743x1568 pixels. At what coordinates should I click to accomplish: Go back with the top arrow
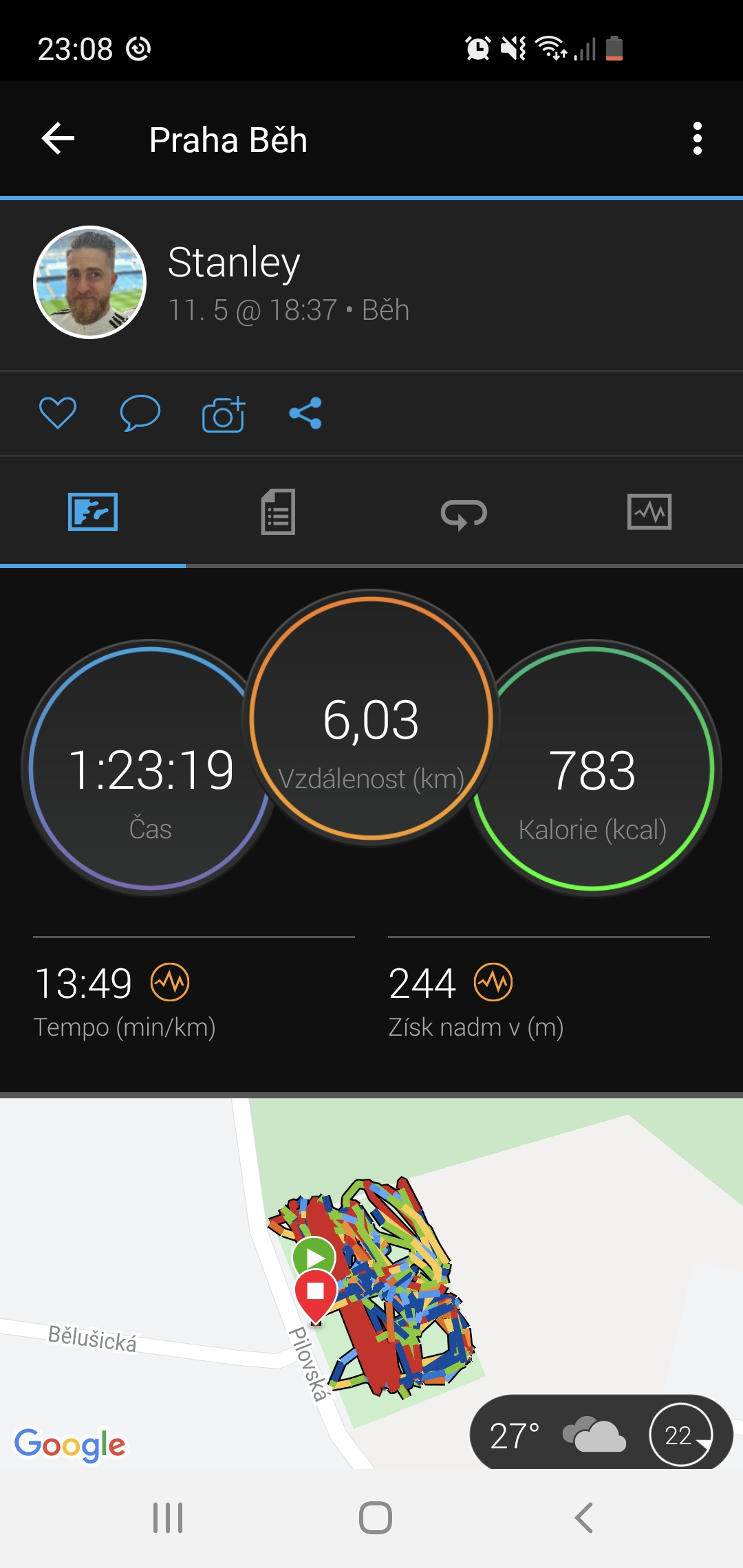[58, 139]
